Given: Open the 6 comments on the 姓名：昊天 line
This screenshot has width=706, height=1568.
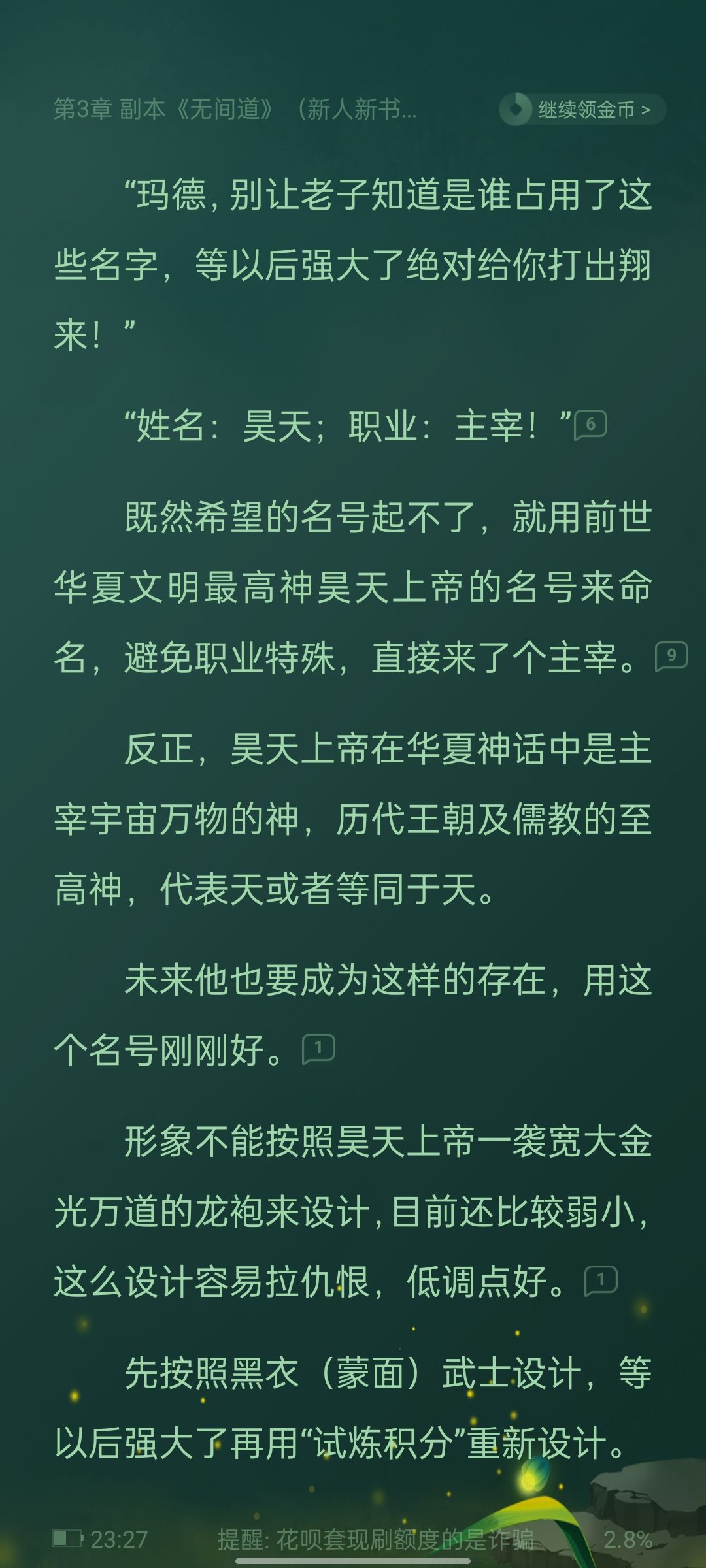Looking at the screenshot, I should [590, 425].
